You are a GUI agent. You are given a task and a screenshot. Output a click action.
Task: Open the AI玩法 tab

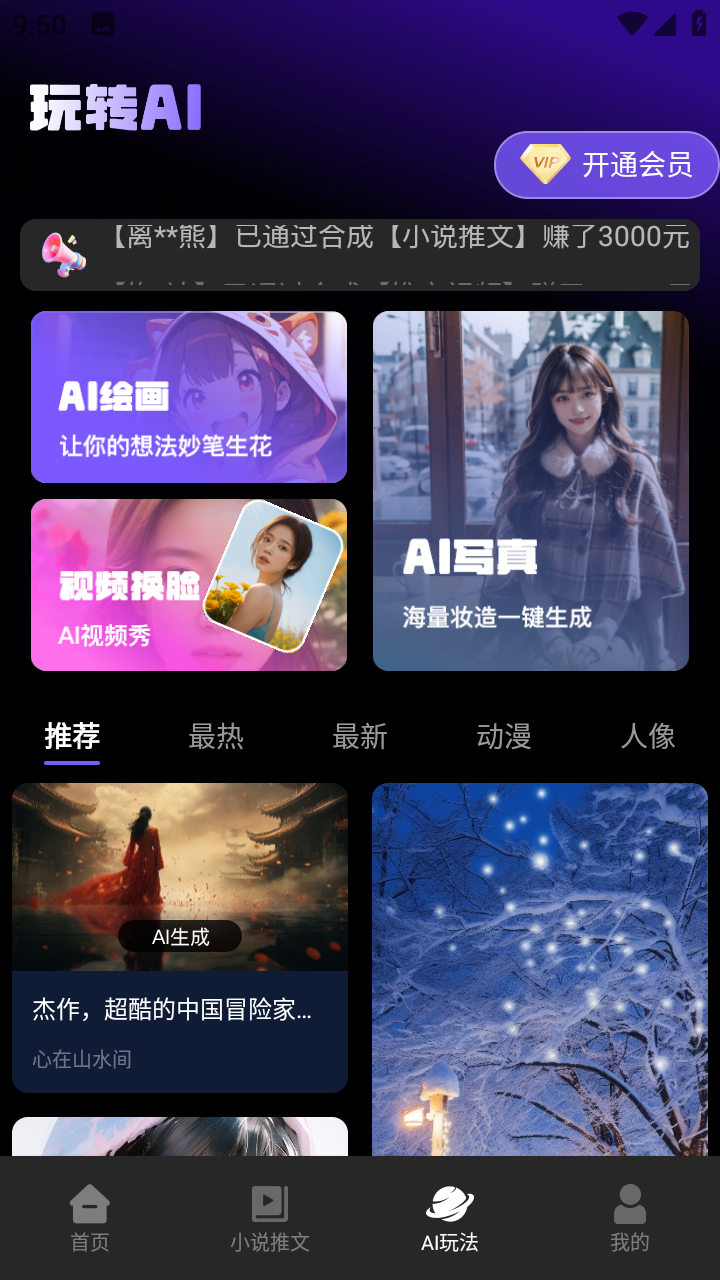(450, 1218)
